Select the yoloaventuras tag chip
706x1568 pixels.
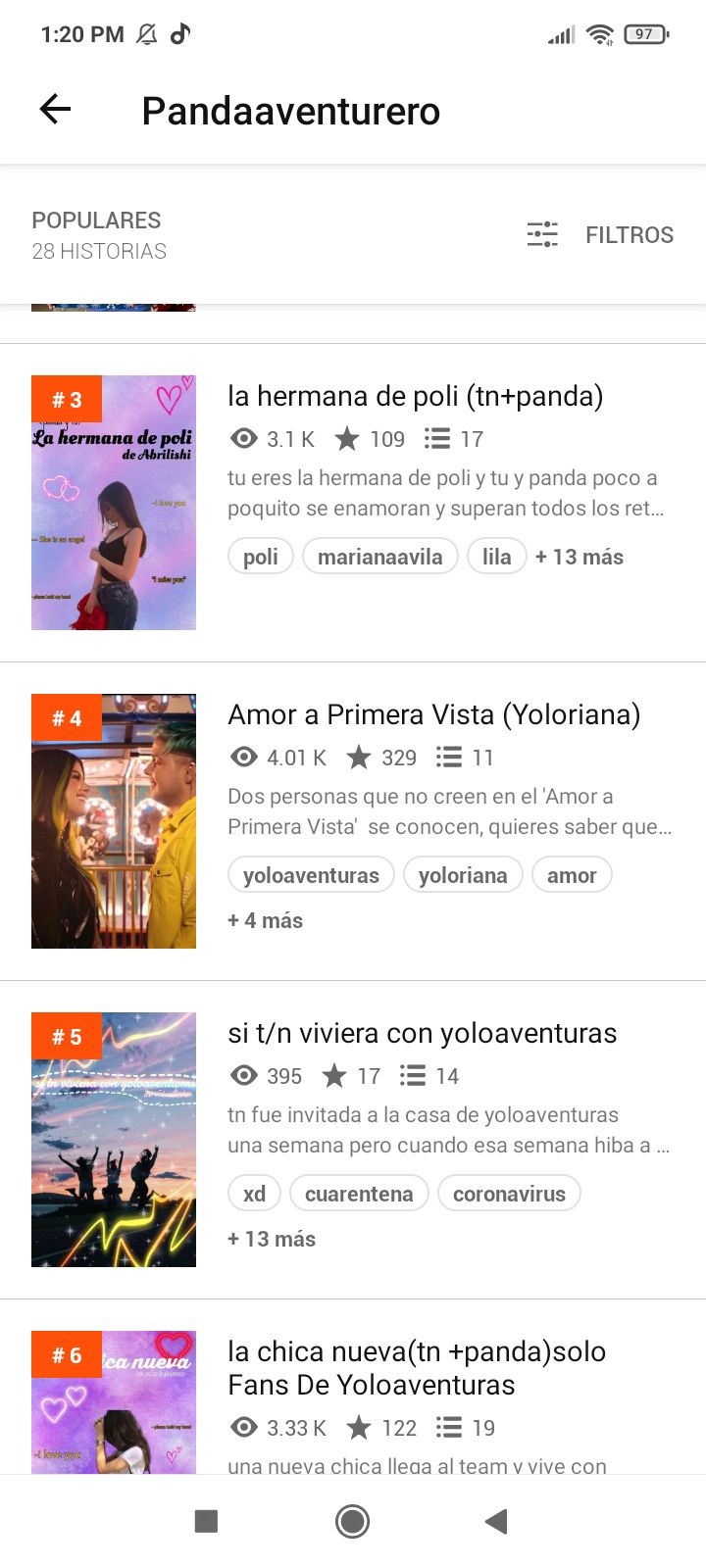tap(311, 875)
